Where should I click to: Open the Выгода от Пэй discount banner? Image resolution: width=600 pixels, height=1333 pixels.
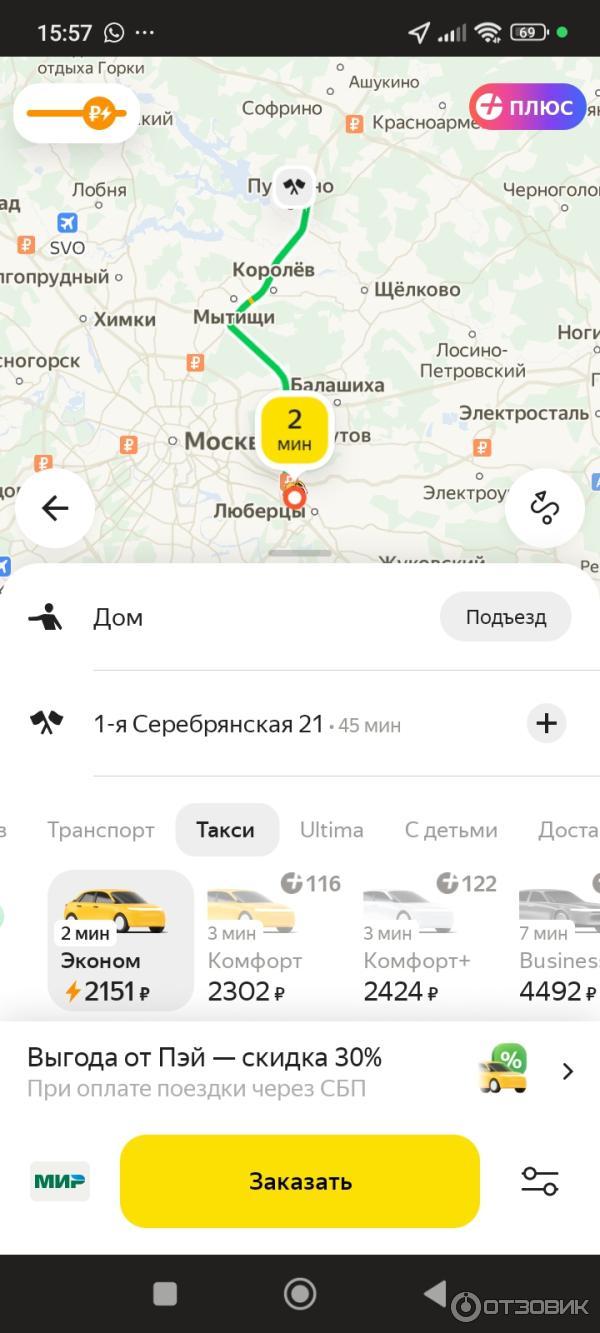(300, 1071)
